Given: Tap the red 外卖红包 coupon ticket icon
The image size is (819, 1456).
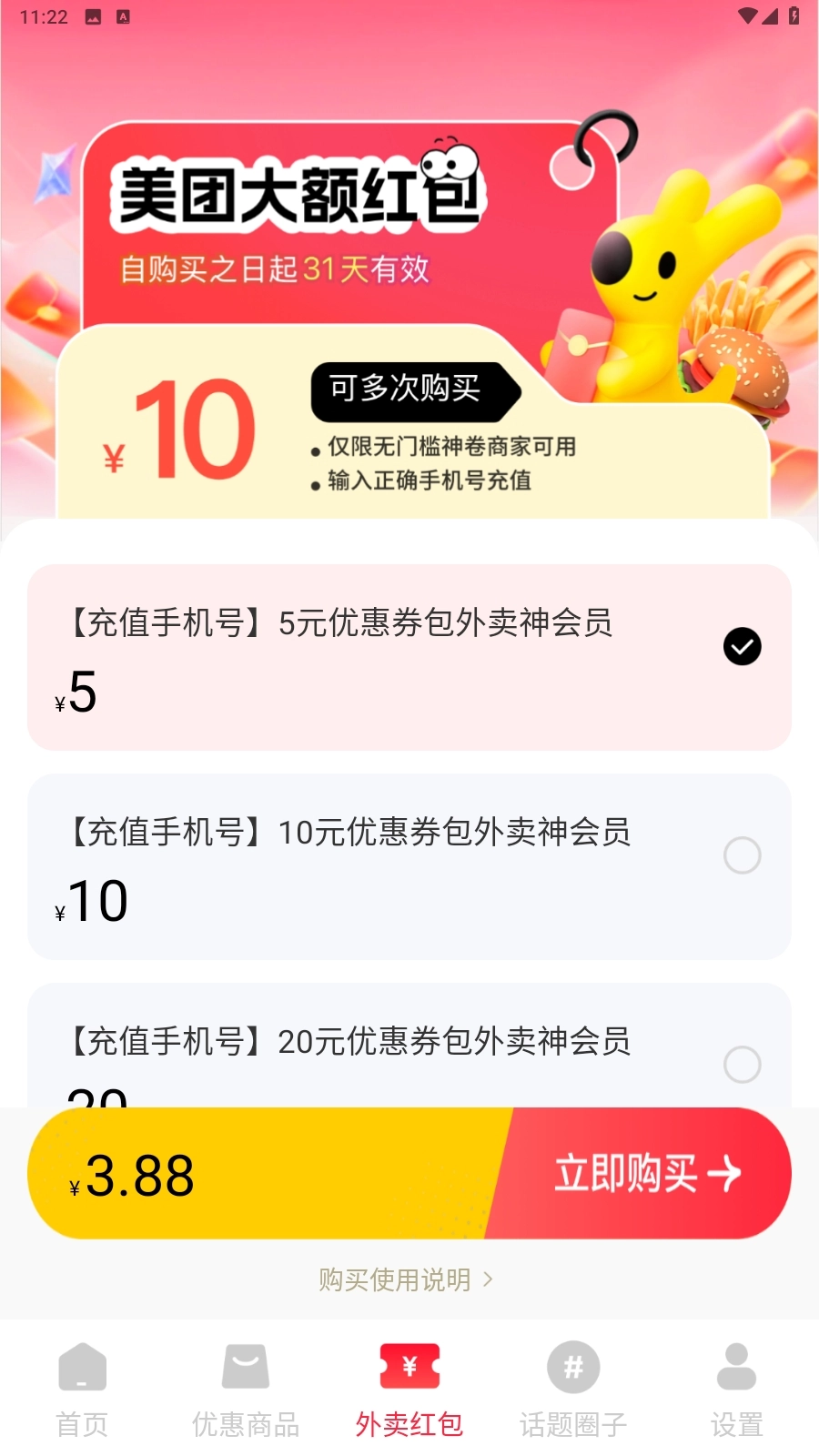Looking at the screenshot, I should (409, 1367).
